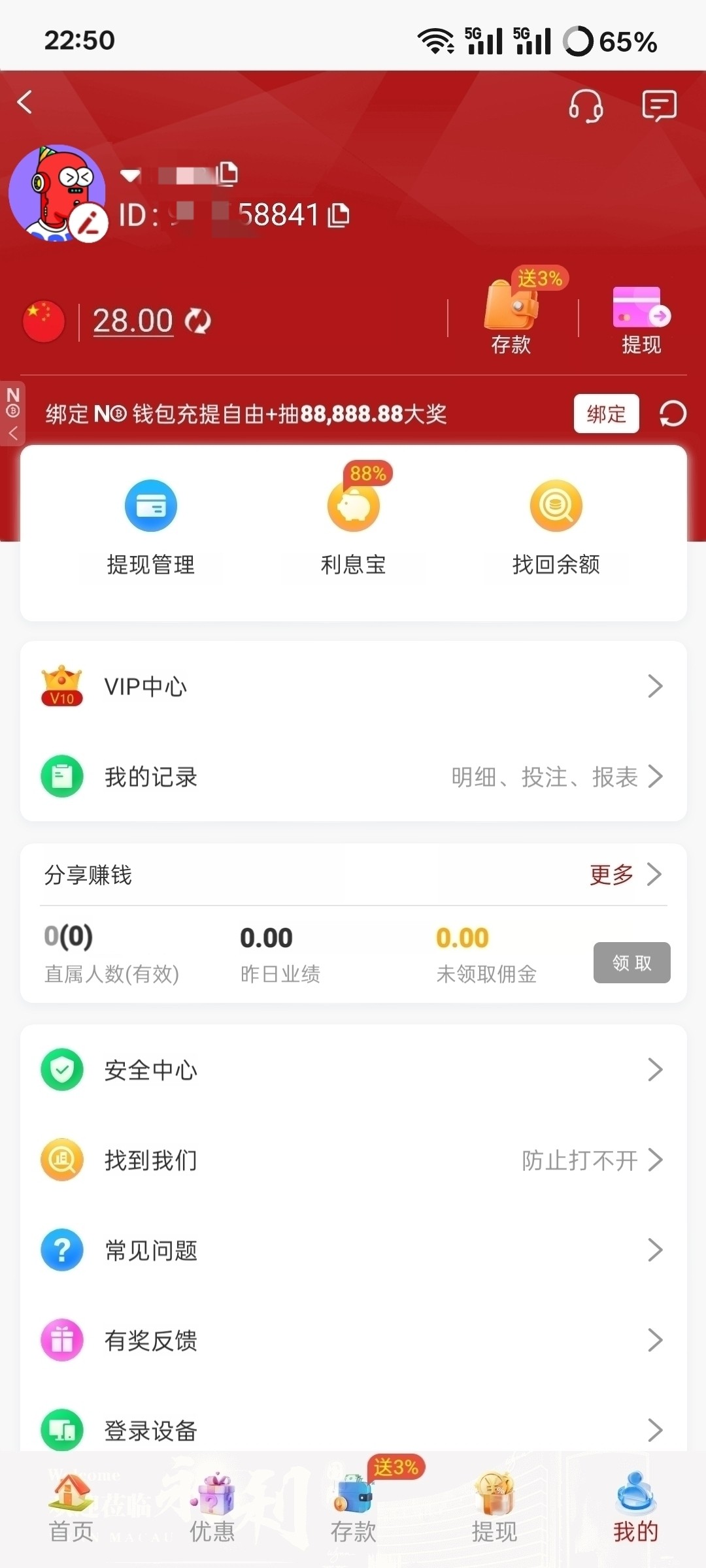
Task: Go back using the top-left arrow
Action: click(x=25, y=103)
